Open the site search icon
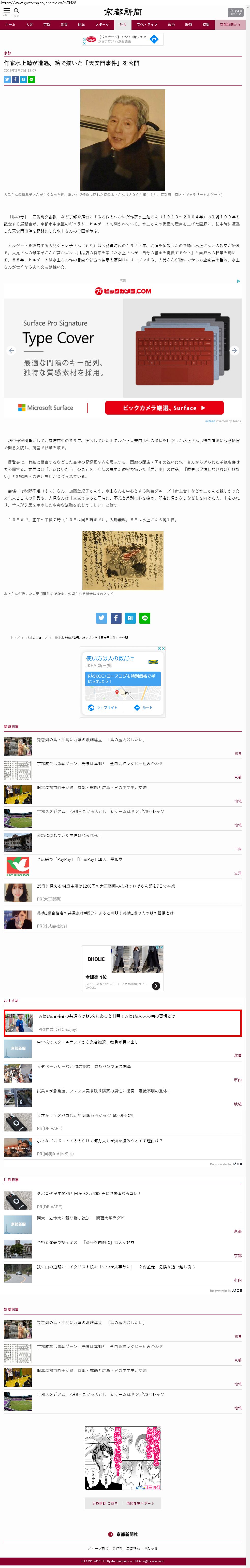This screenshot has height=1568, width=250. point(17,10)
